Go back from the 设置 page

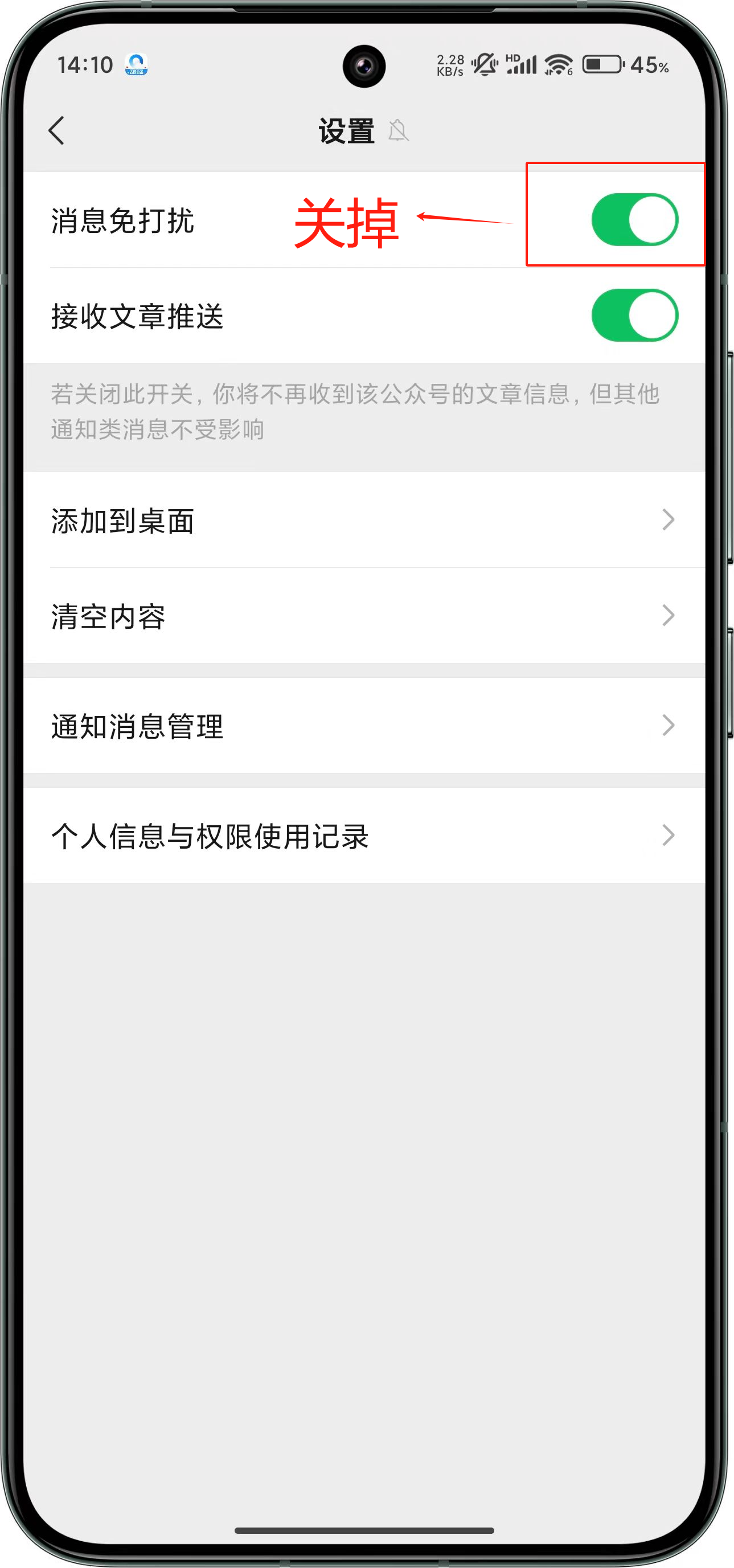[56, 130]
